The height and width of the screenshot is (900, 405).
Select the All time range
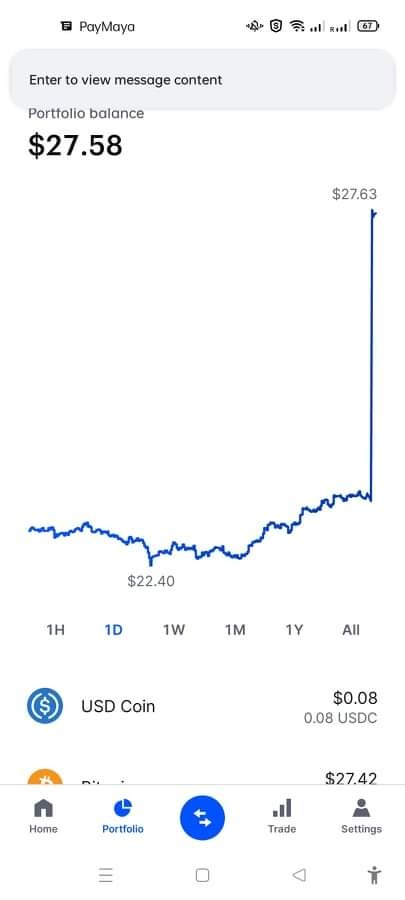[351, 630]
